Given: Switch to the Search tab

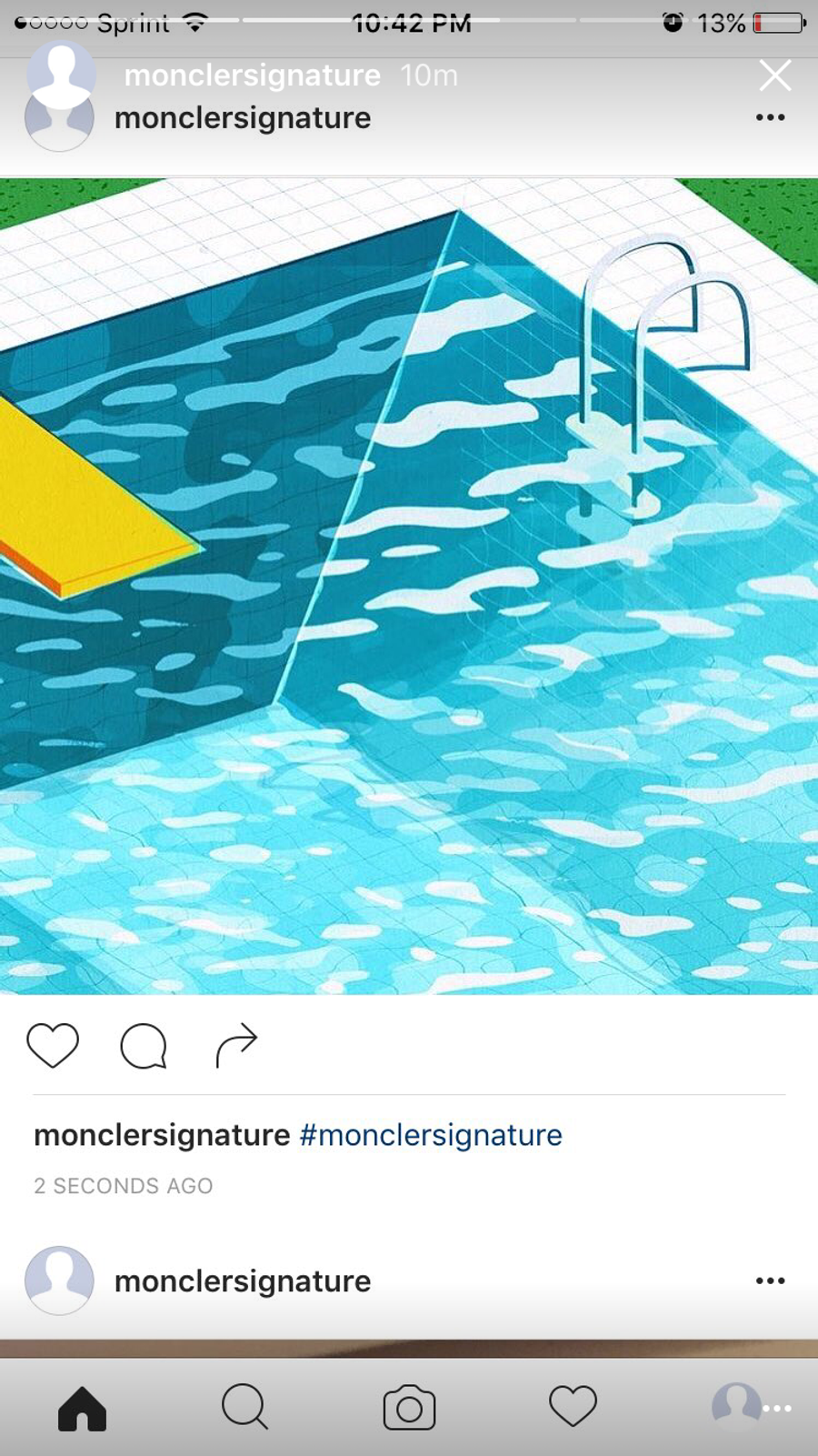Looking at the screenshot, I should pyautogui.click(x=245, y=1407).
